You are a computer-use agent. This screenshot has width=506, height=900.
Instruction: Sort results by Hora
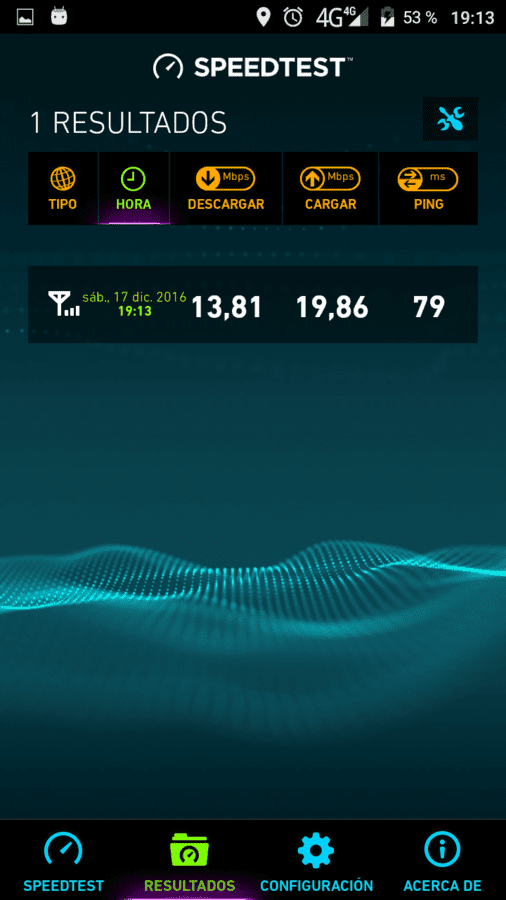134,188
